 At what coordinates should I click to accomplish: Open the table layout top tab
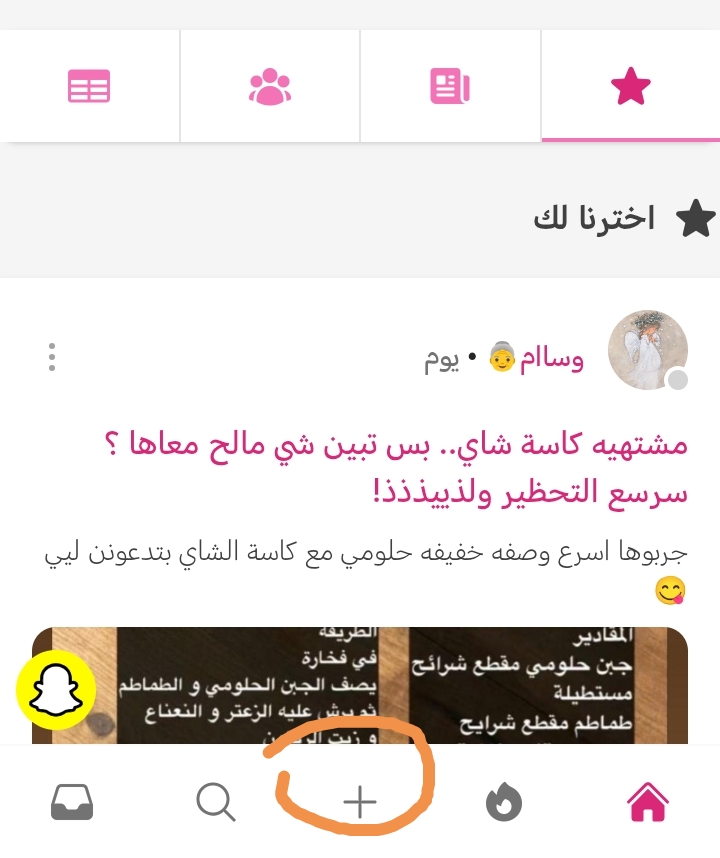click(x=89, y=87)
